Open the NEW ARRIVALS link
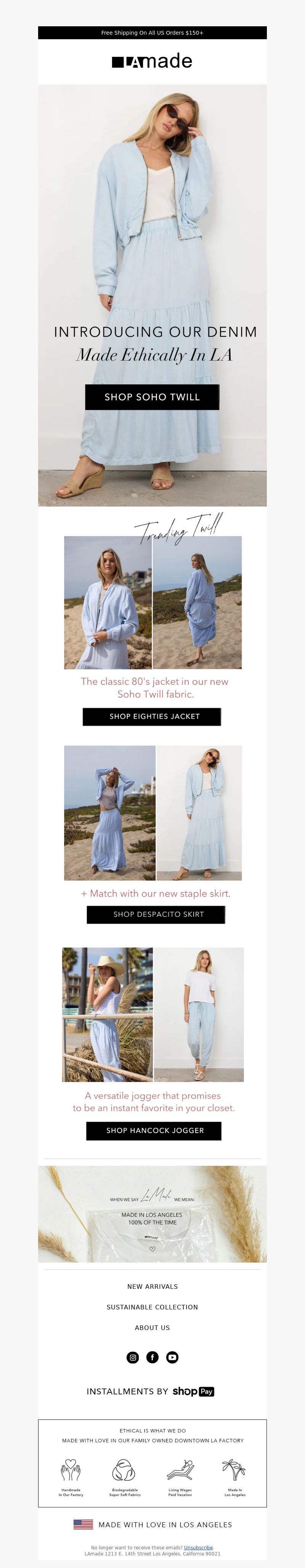This screenshot has width=305, height=1568. pyautogui.click(x=152, y=1286)
